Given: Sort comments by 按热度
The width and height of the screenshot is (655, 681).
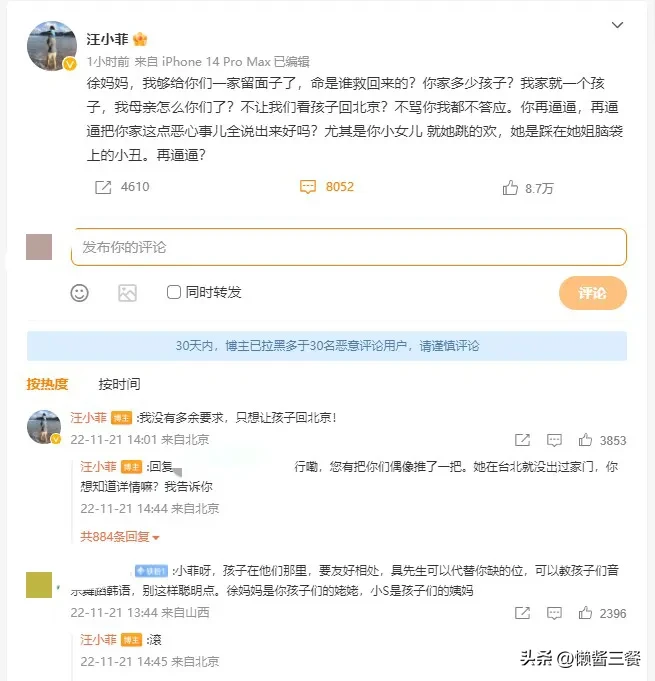Looking at the screenshot, I should 47,384.
